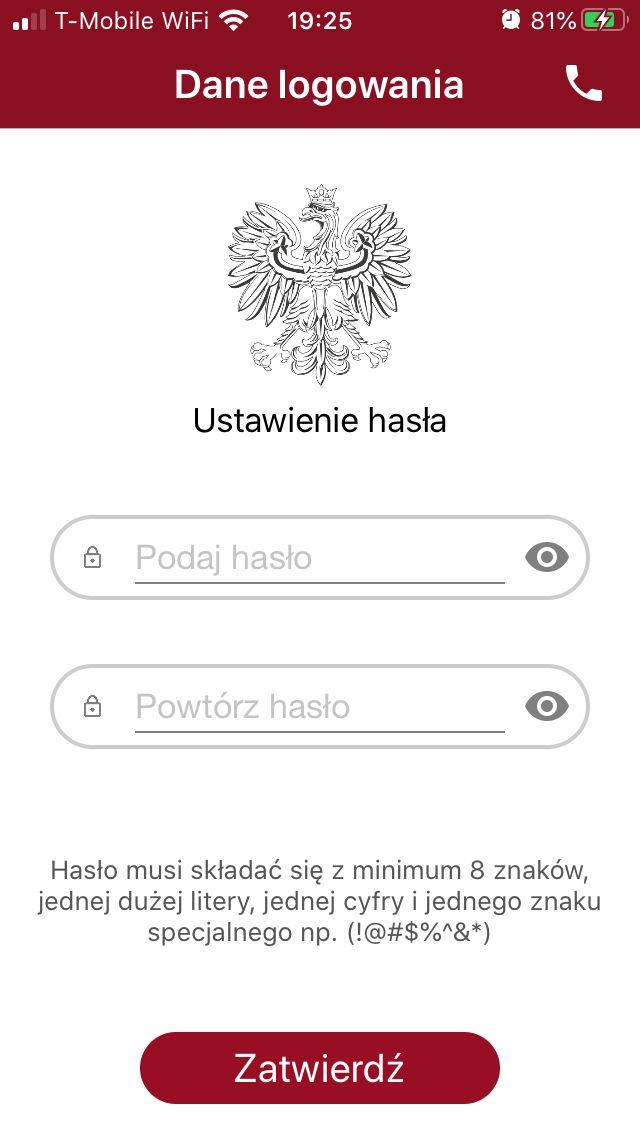Show password in Podaj hasło field
The image size is (640, 1136).
[x=547, y=558]
